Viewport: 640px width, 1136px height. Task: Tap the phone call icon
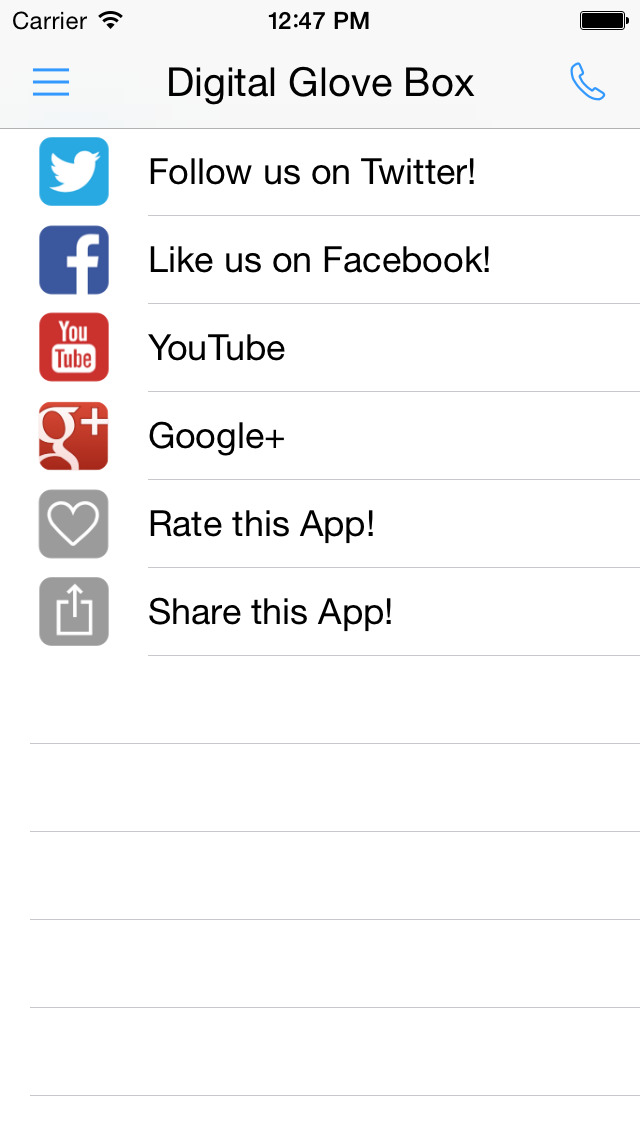coord(587,82)
